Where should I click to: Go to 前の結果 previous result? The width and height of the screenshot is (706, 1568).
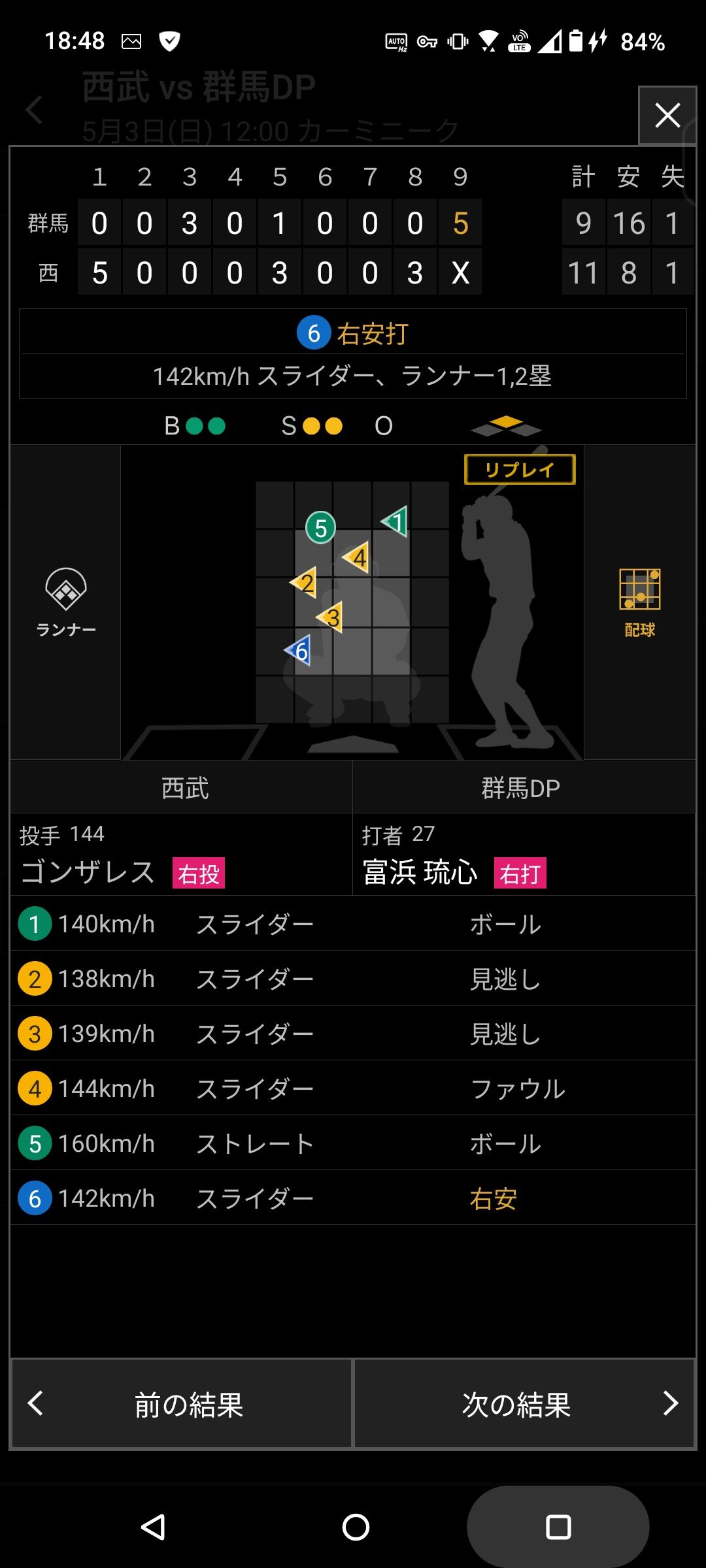(x=182, y=1403)
